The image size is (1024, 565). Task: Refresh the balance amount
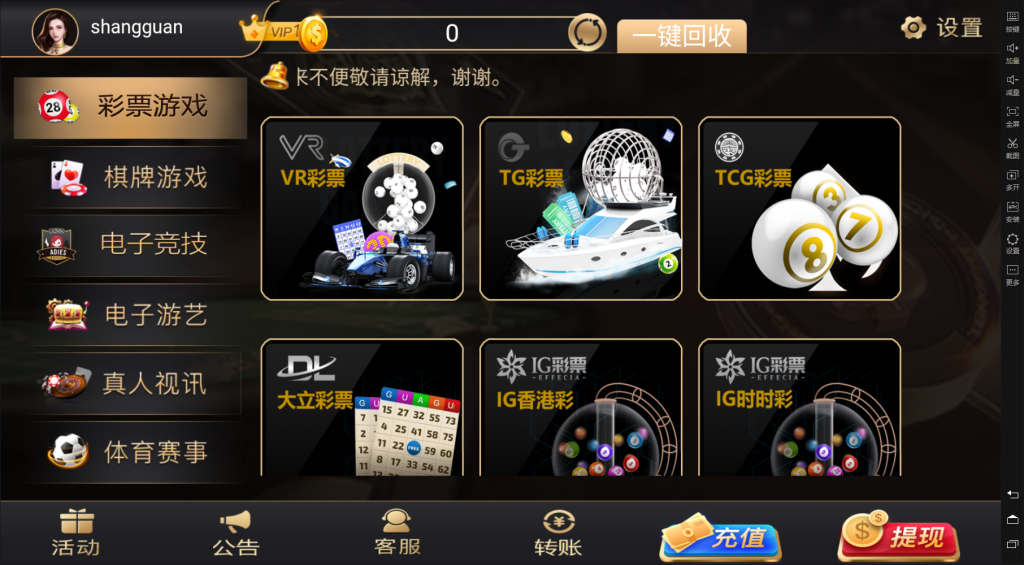(587, 32)
